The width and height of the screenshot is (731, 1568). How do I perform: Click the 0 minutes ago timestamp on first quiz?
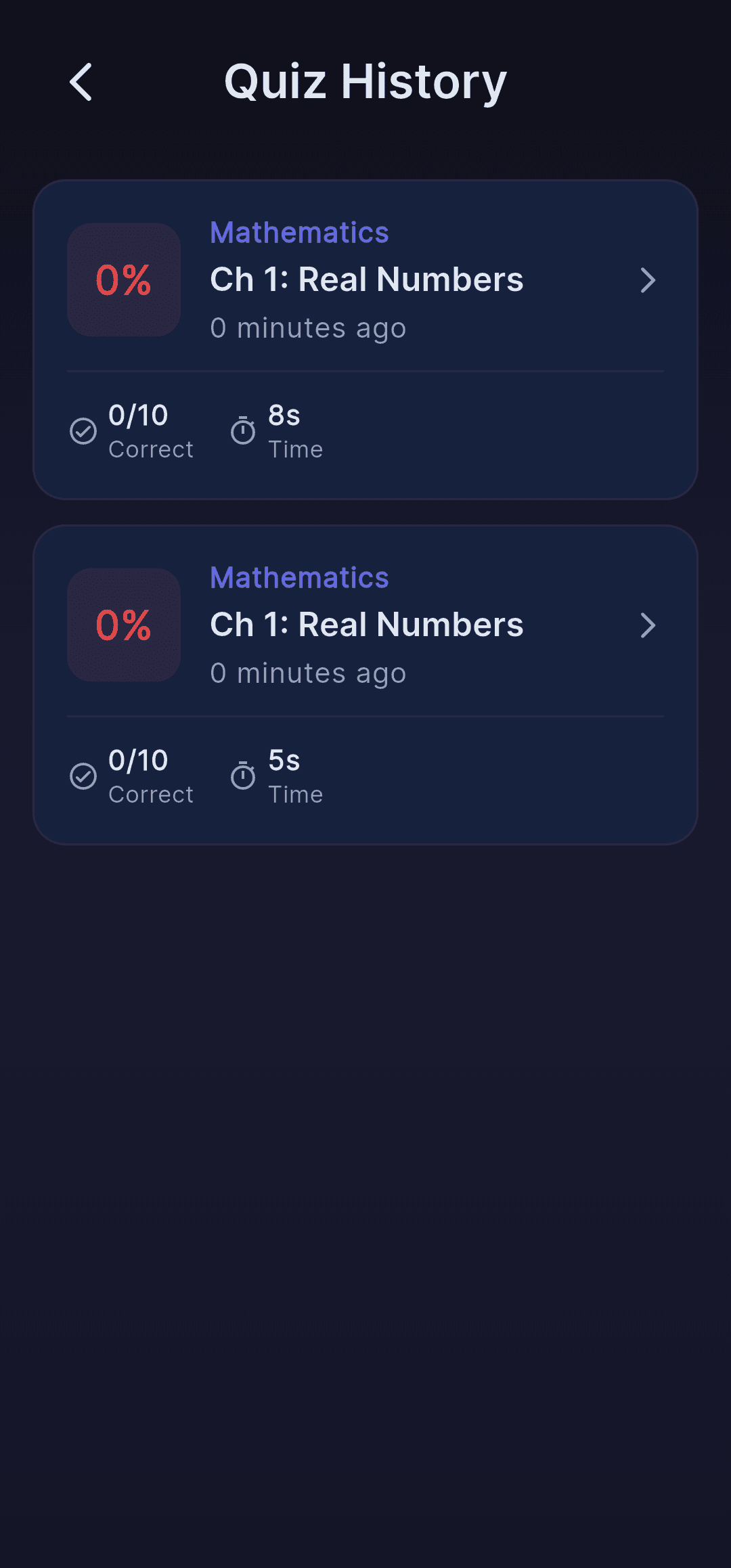tap(308, 328)
